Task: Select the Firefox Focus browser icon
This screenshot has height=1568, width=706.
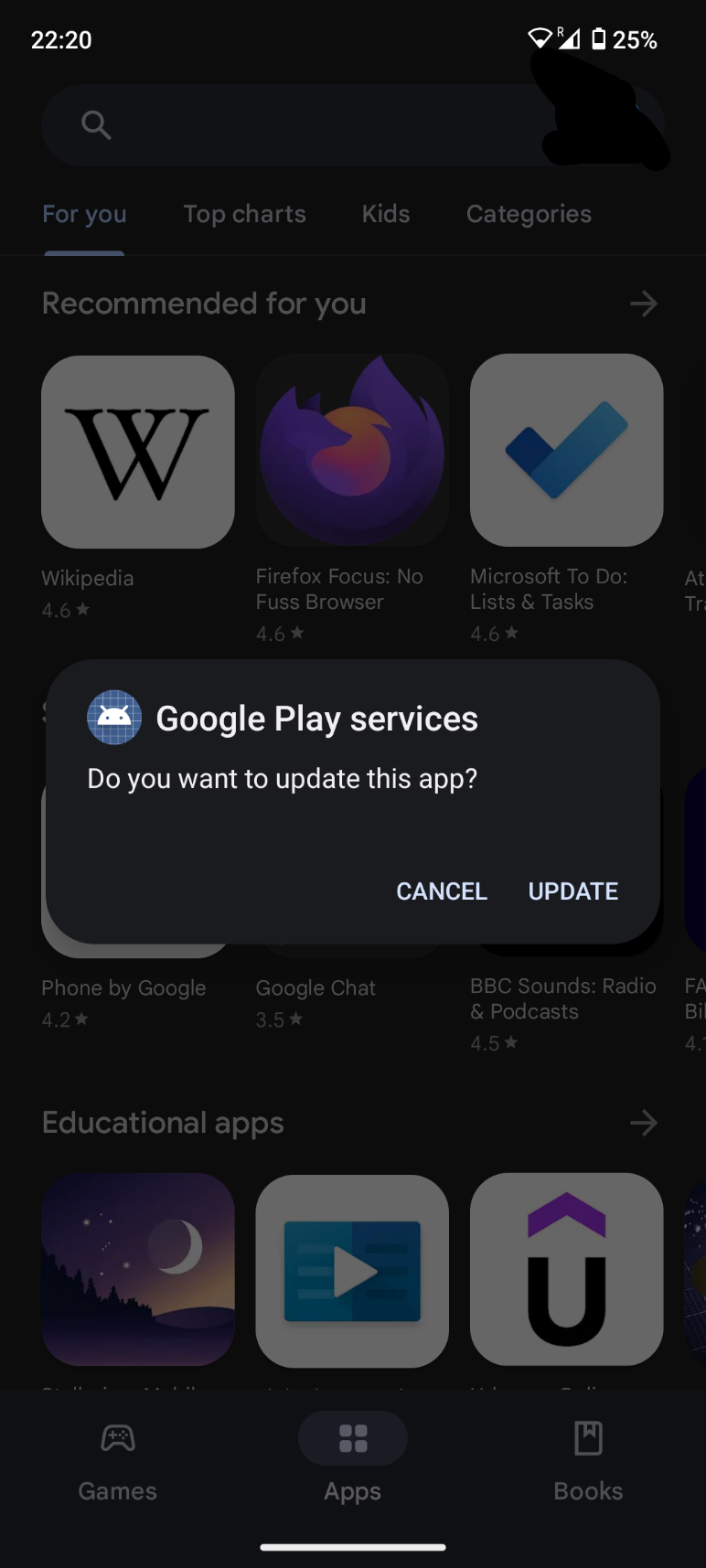Action: [x=352, y=451]
